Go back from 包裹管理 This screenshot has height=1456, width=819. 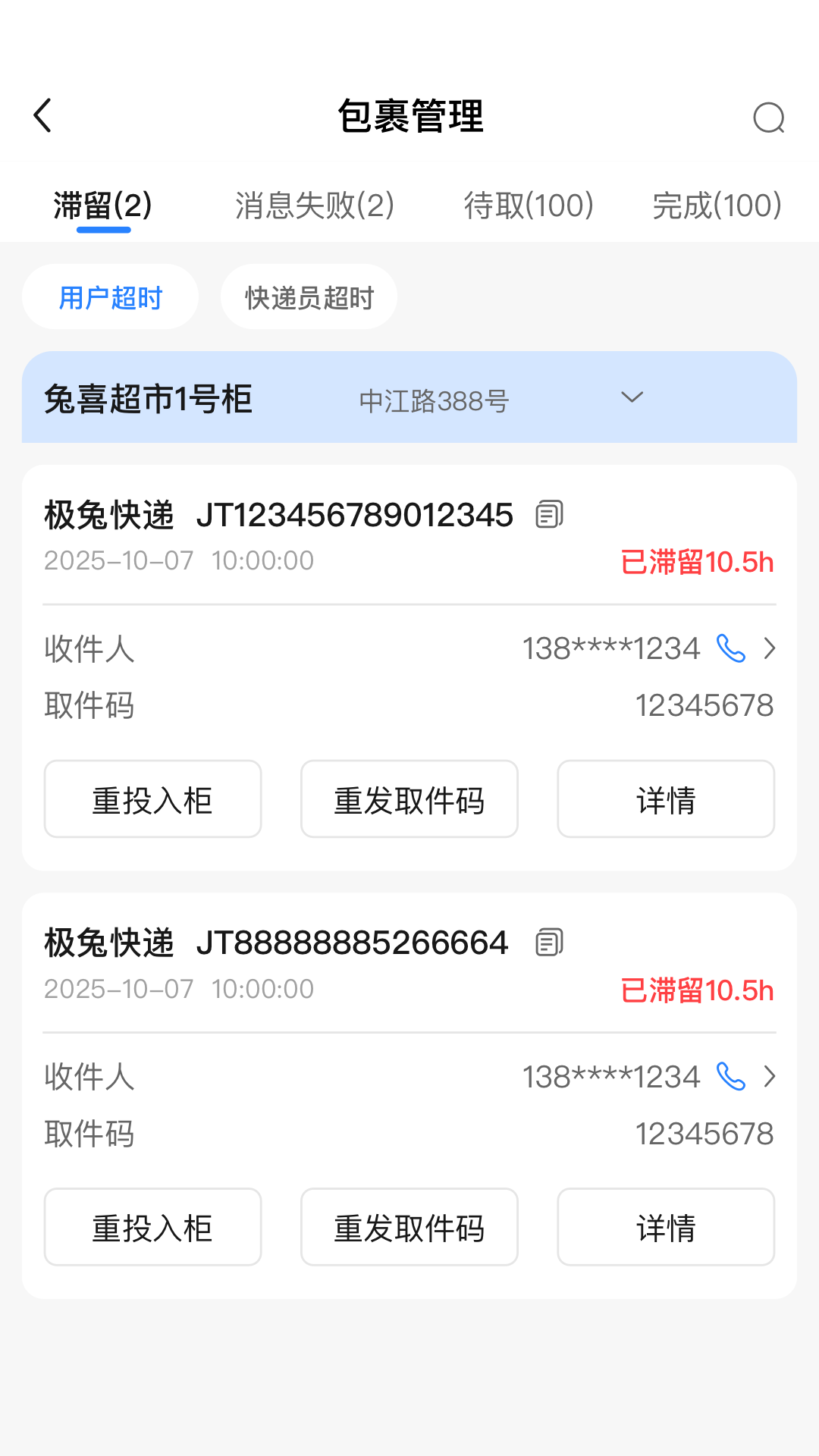[x=43, y=116]
